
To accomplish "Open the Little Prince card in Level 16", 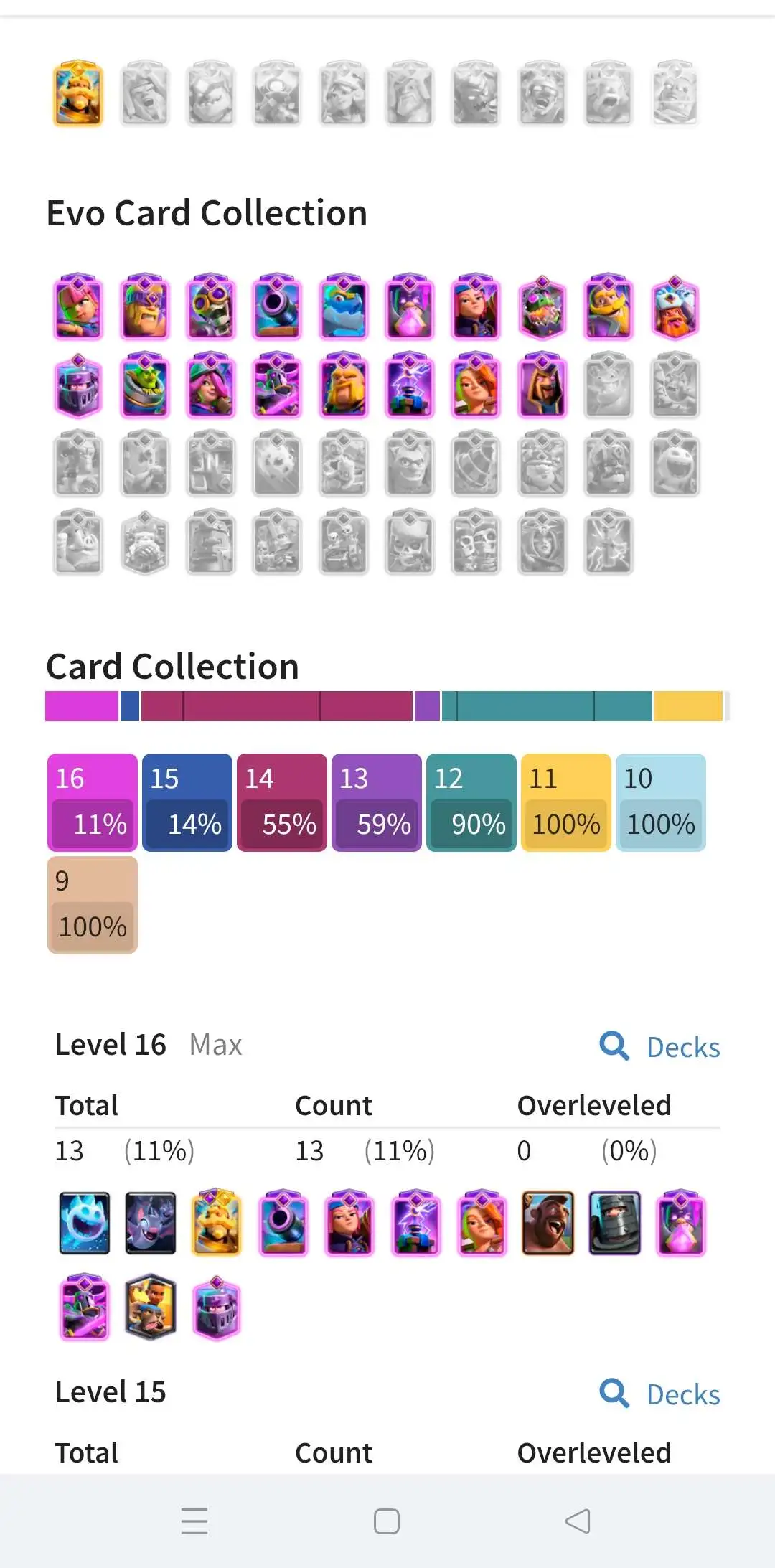I will pos(151,1308).
